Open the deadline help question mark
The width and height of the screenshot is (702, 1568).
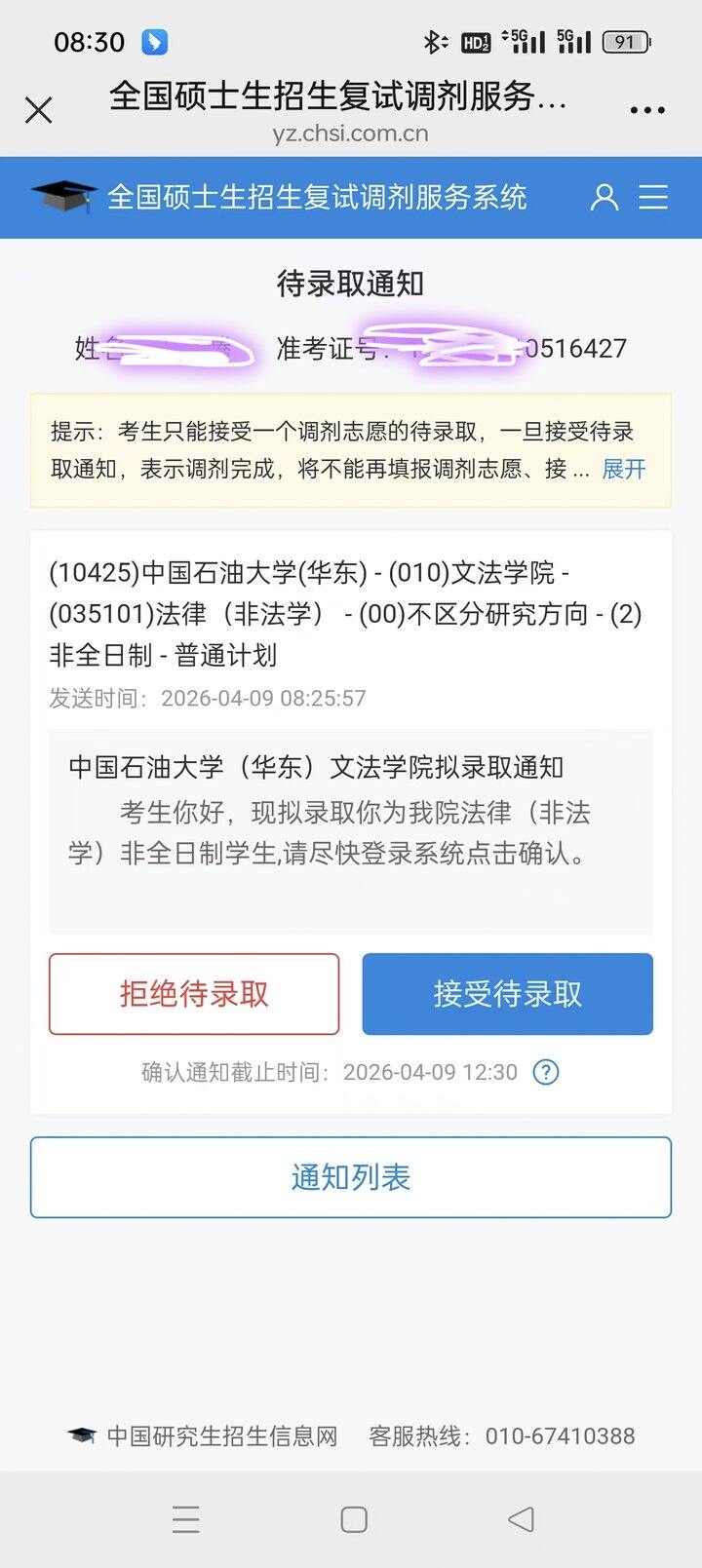[546, 1072]
